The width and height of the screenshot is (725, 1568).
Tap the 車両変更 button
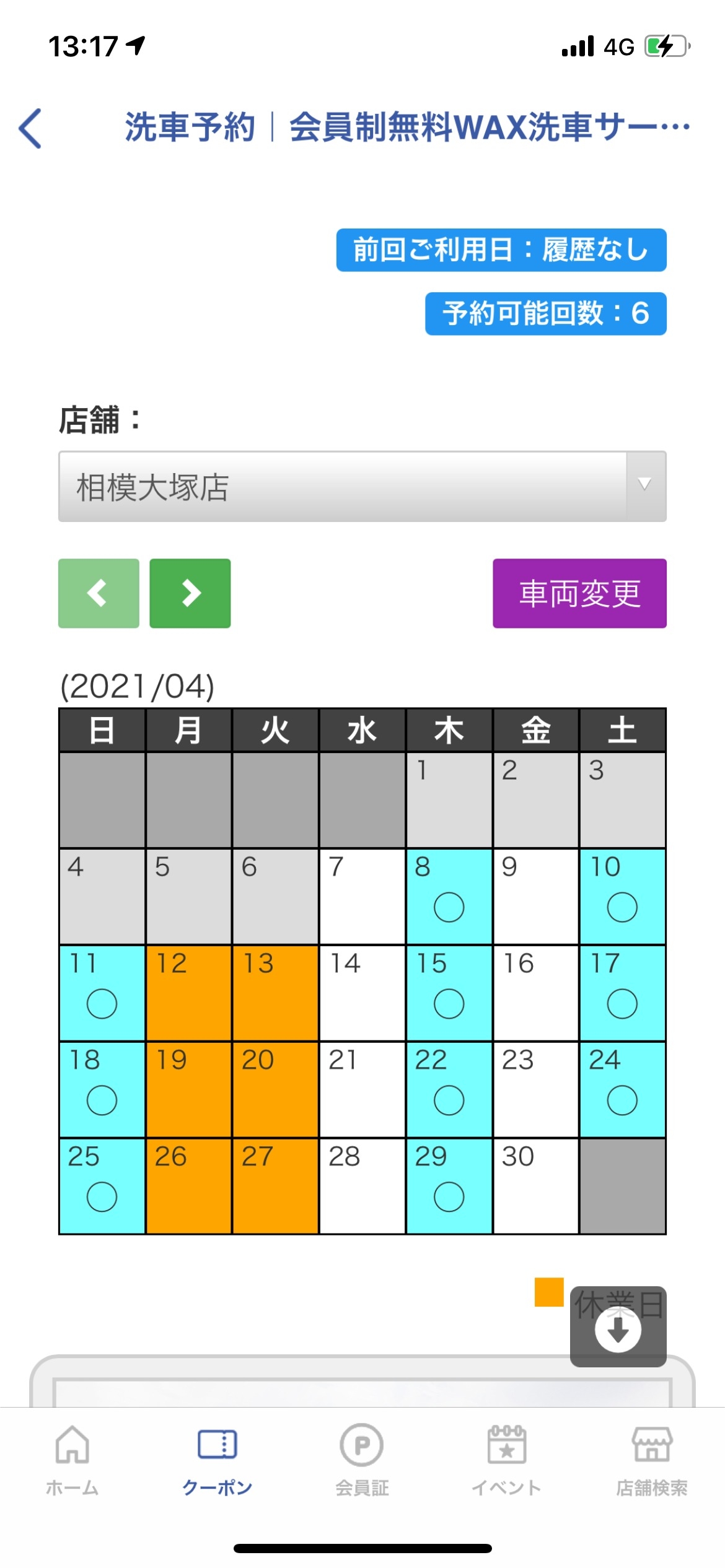click(x=579, y=593)
